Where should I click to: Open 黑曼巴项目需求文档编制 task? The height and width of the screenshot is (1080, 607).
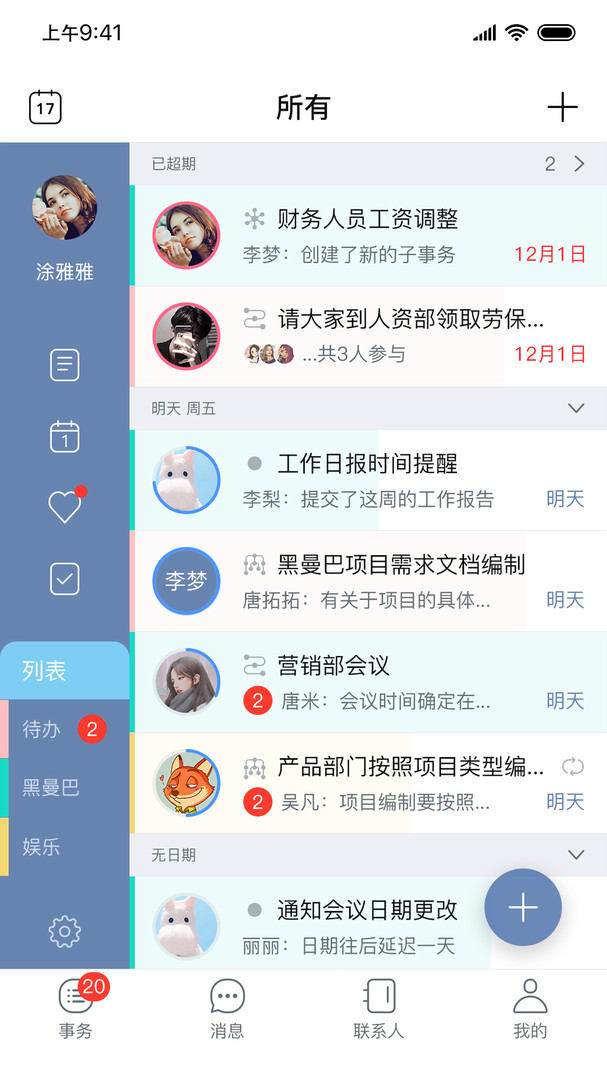[x=369, y=581]
